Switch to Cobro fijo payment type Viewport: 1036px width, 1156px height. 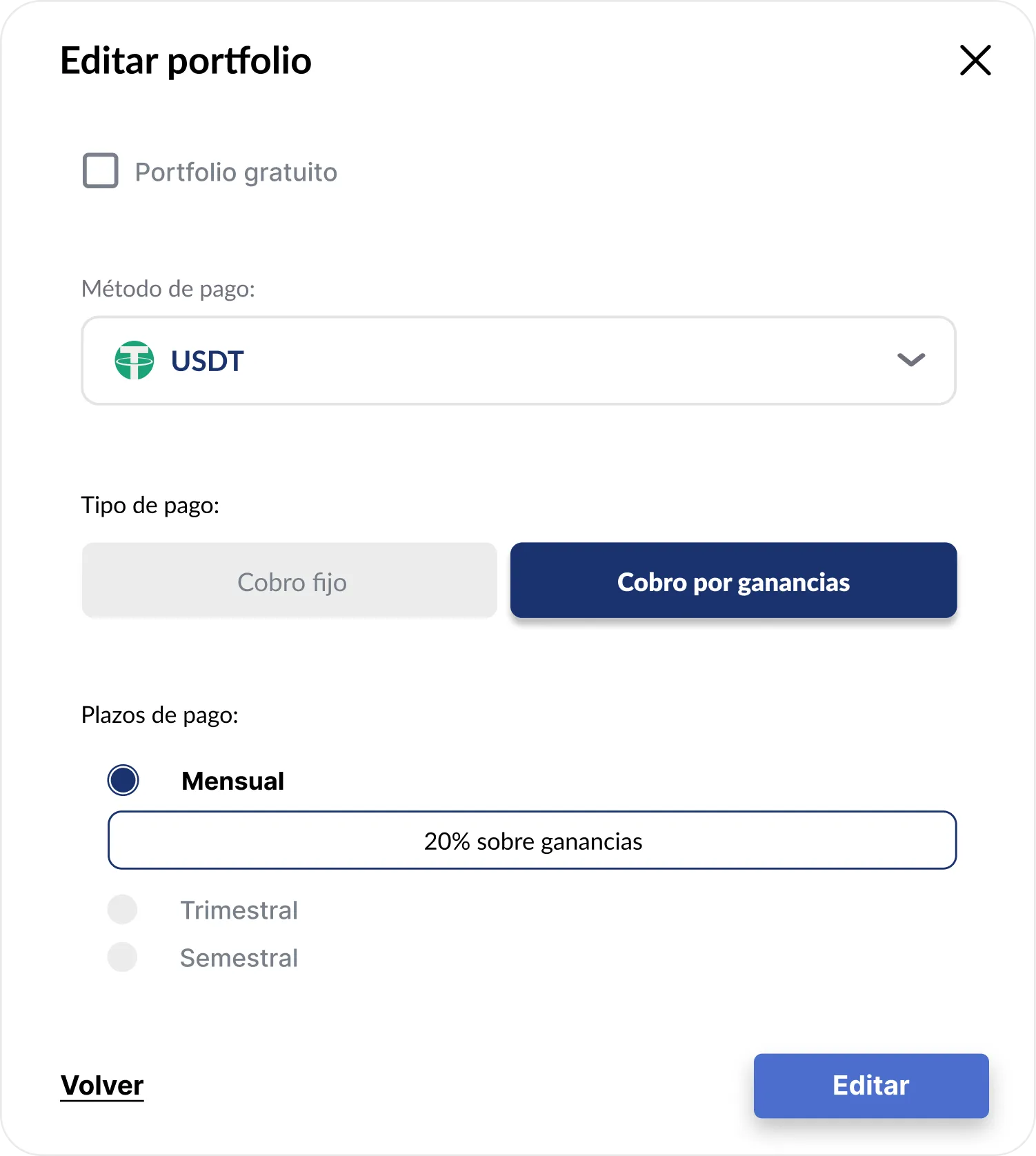tap(290, 580)
